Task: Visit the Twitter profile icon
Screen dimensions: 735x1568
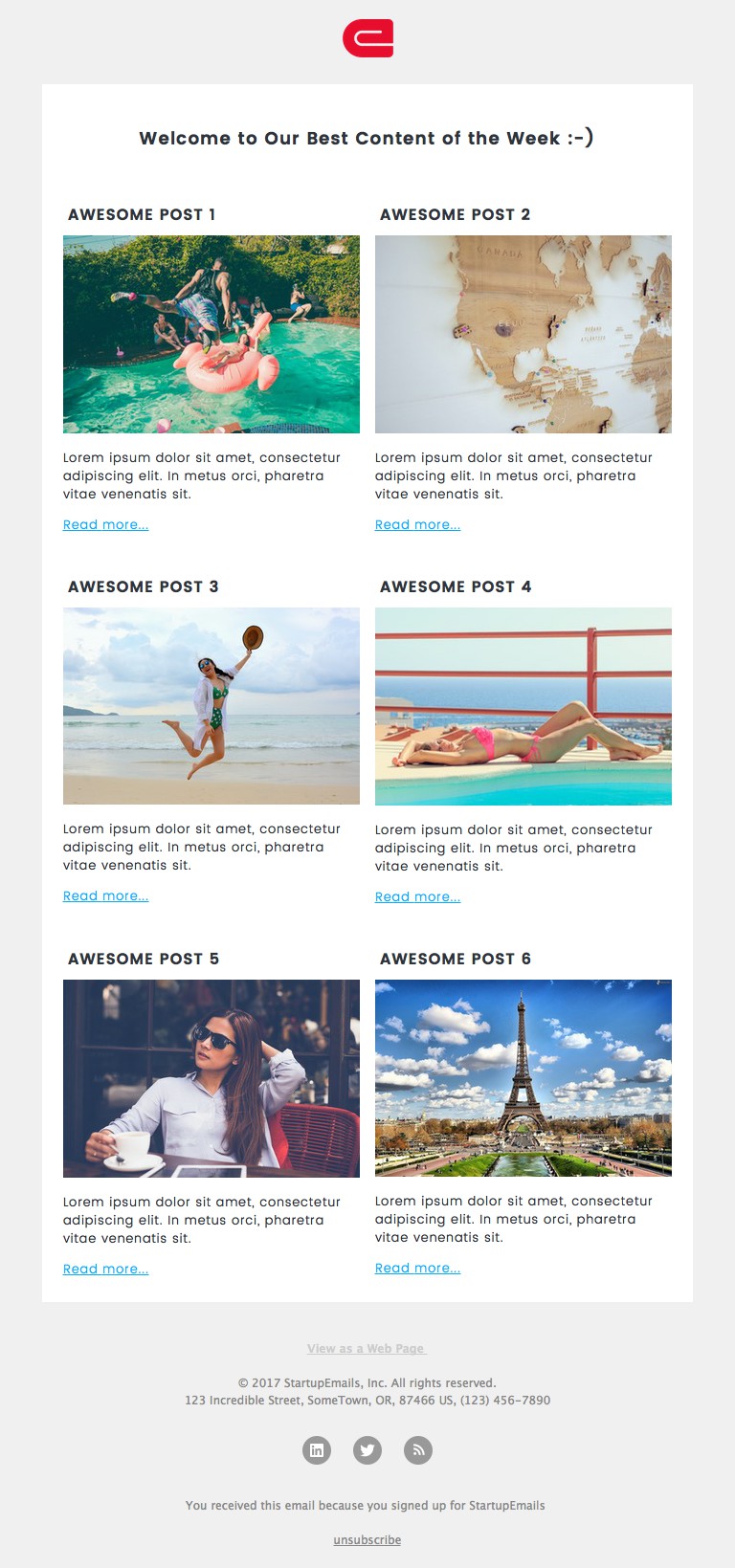Action: pos(367,1450)
